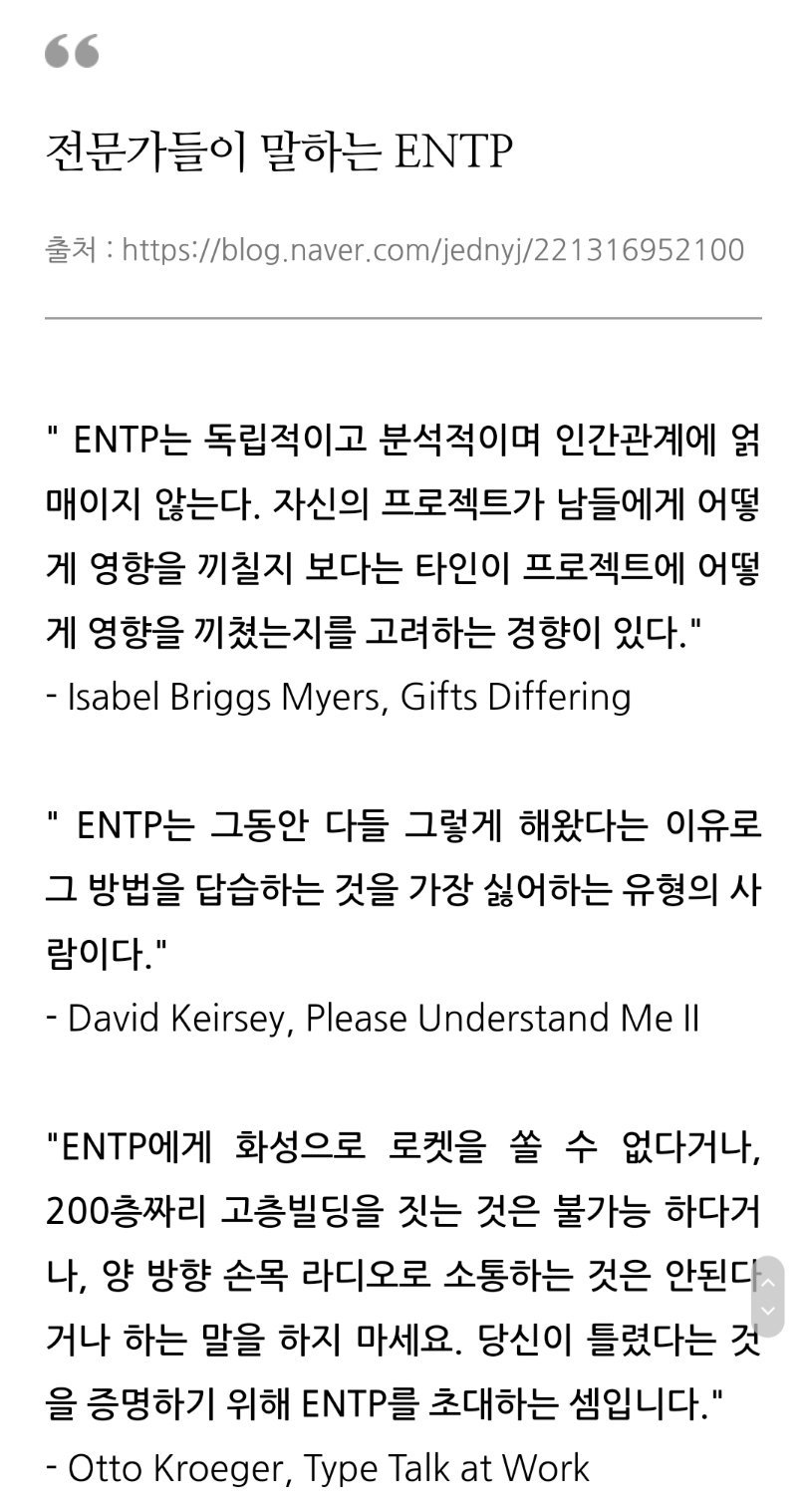806x1512 pixels.
Task: Open the blog.naver.com source link
Action: (x=432, y=249)
